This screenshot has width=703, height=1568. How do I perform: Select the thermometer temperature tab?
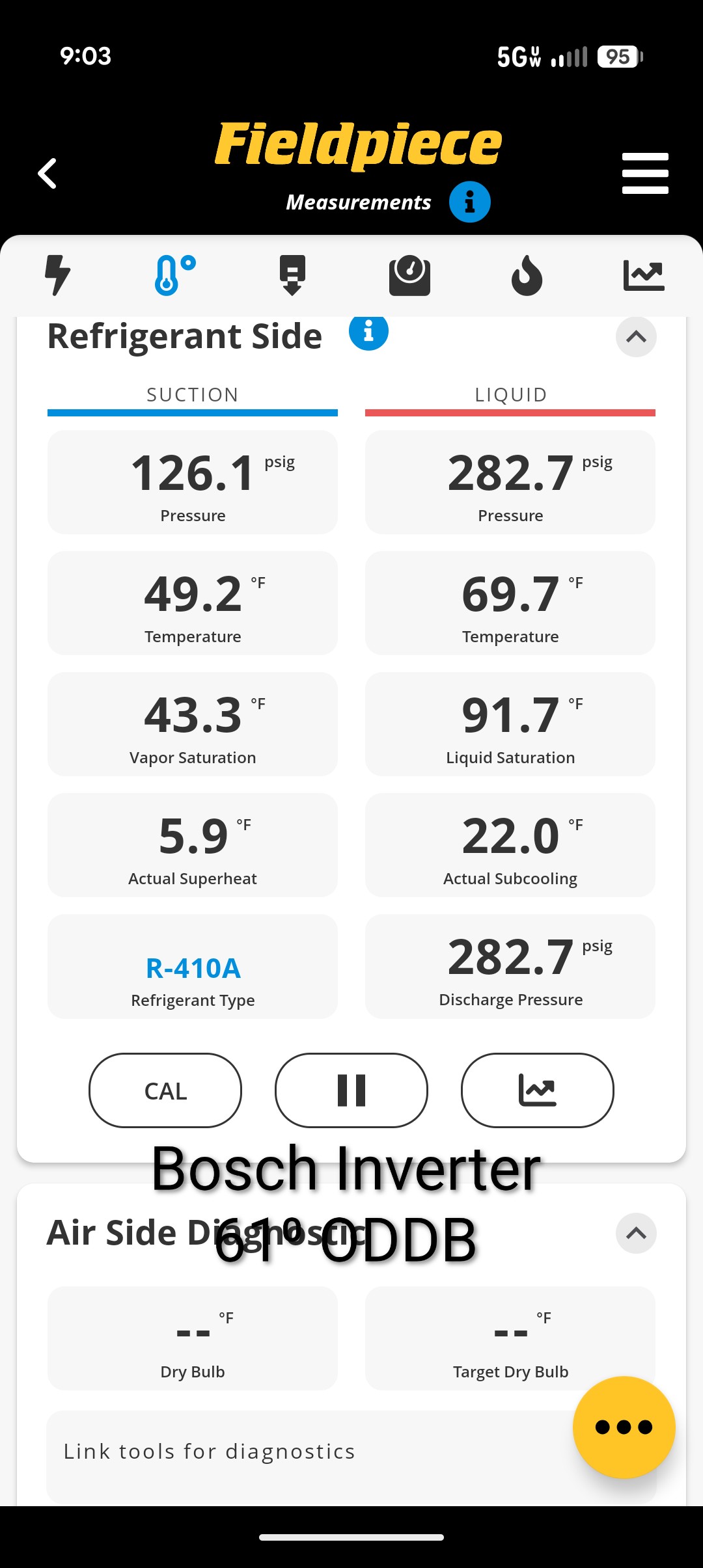click(174, 275)
